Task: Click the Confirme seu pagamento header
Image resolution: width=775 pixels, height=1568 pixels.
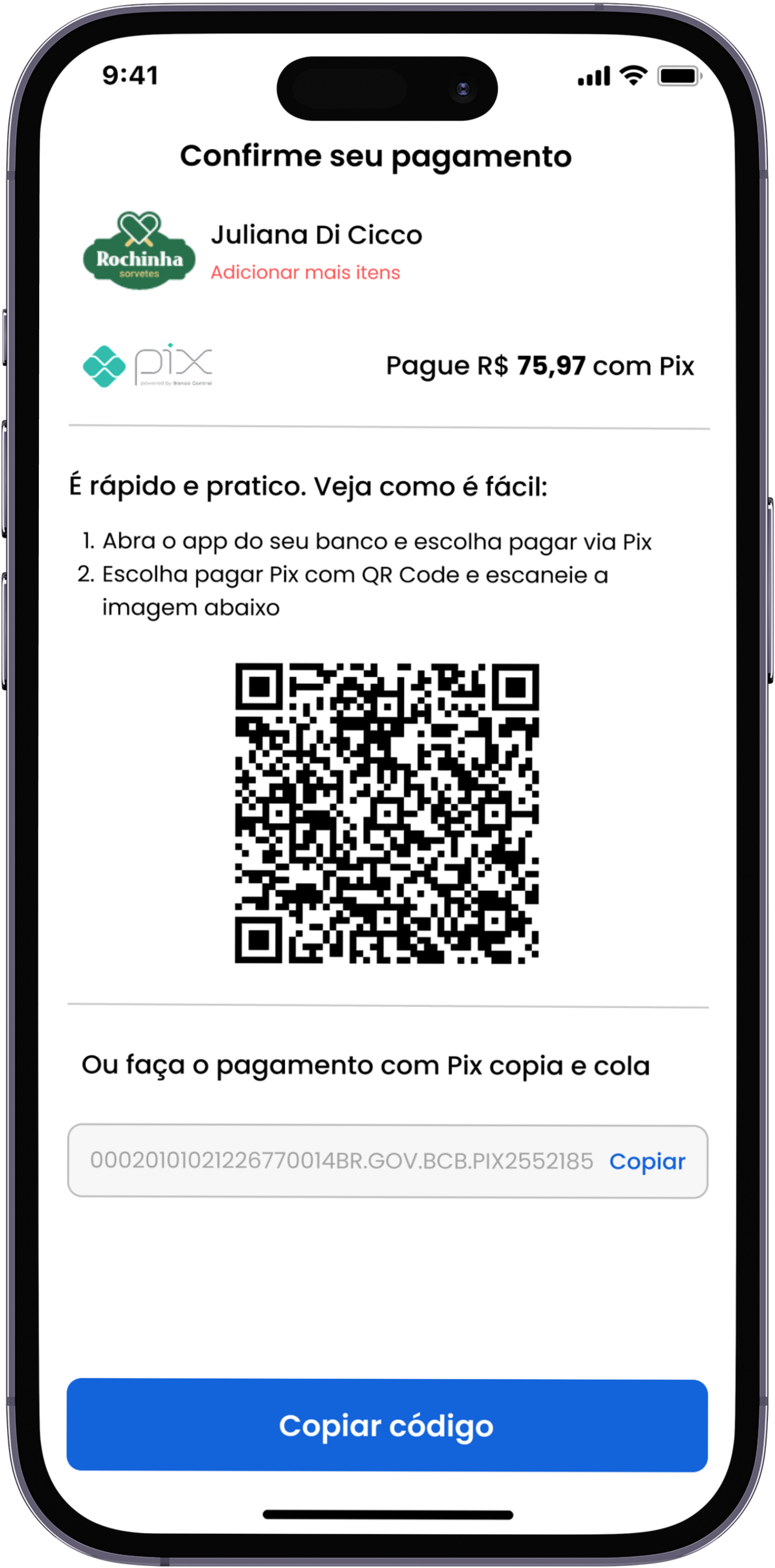Action: (376, 156)
